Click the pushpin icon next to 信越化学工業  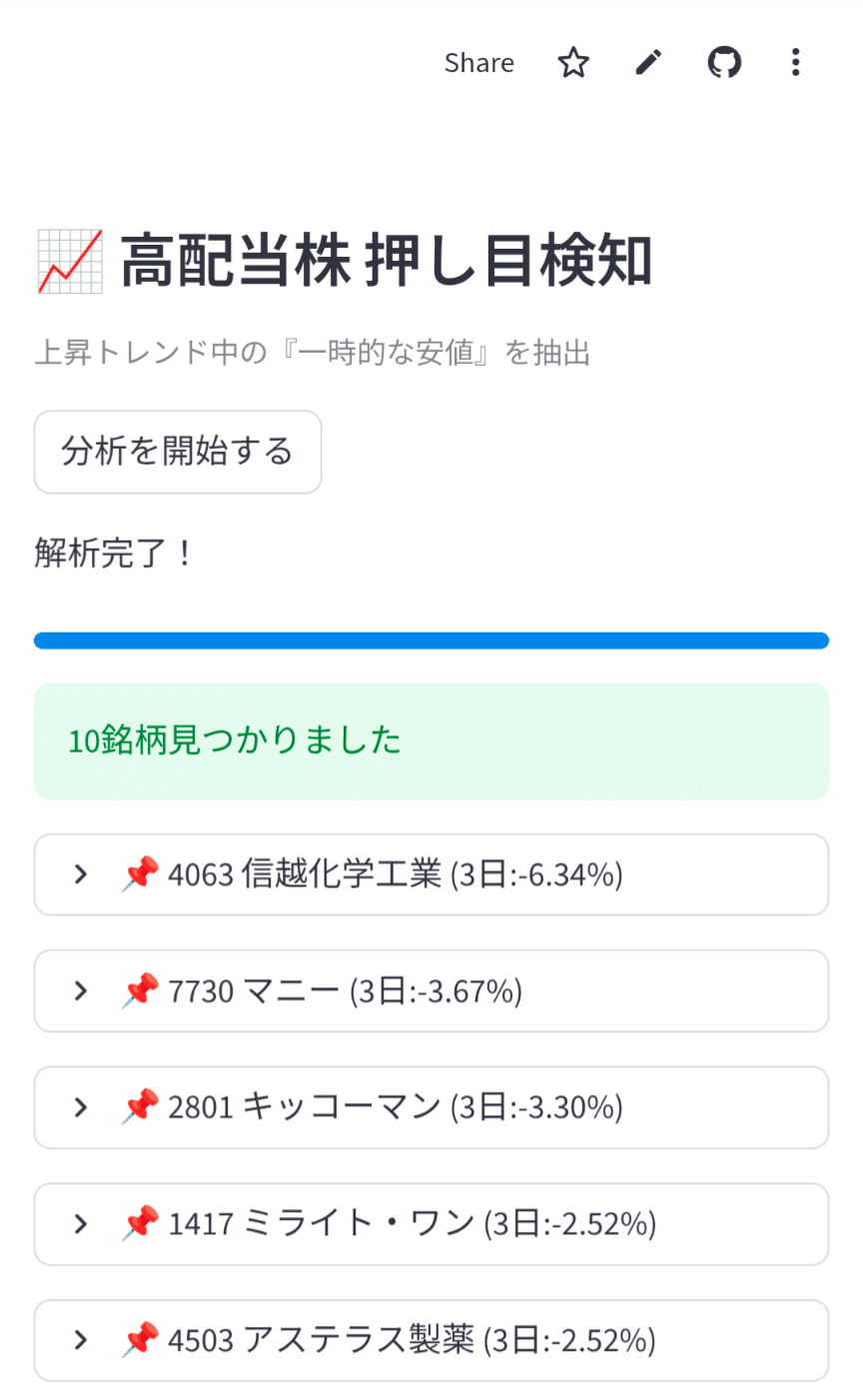pyautogui.click(x=139, y=872)
